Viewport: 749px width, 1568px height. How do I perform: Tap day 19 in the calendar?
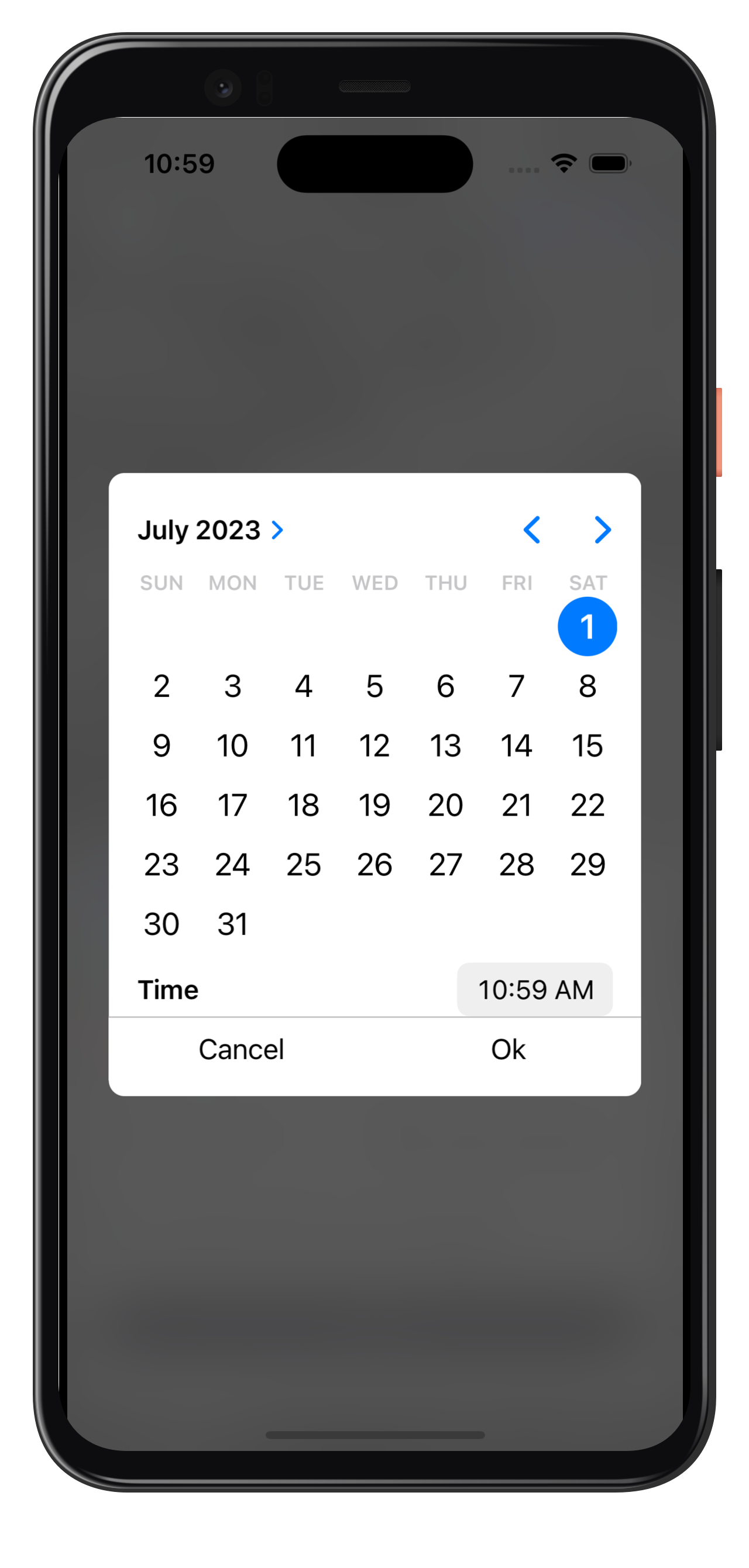click(x=374, y=805)
